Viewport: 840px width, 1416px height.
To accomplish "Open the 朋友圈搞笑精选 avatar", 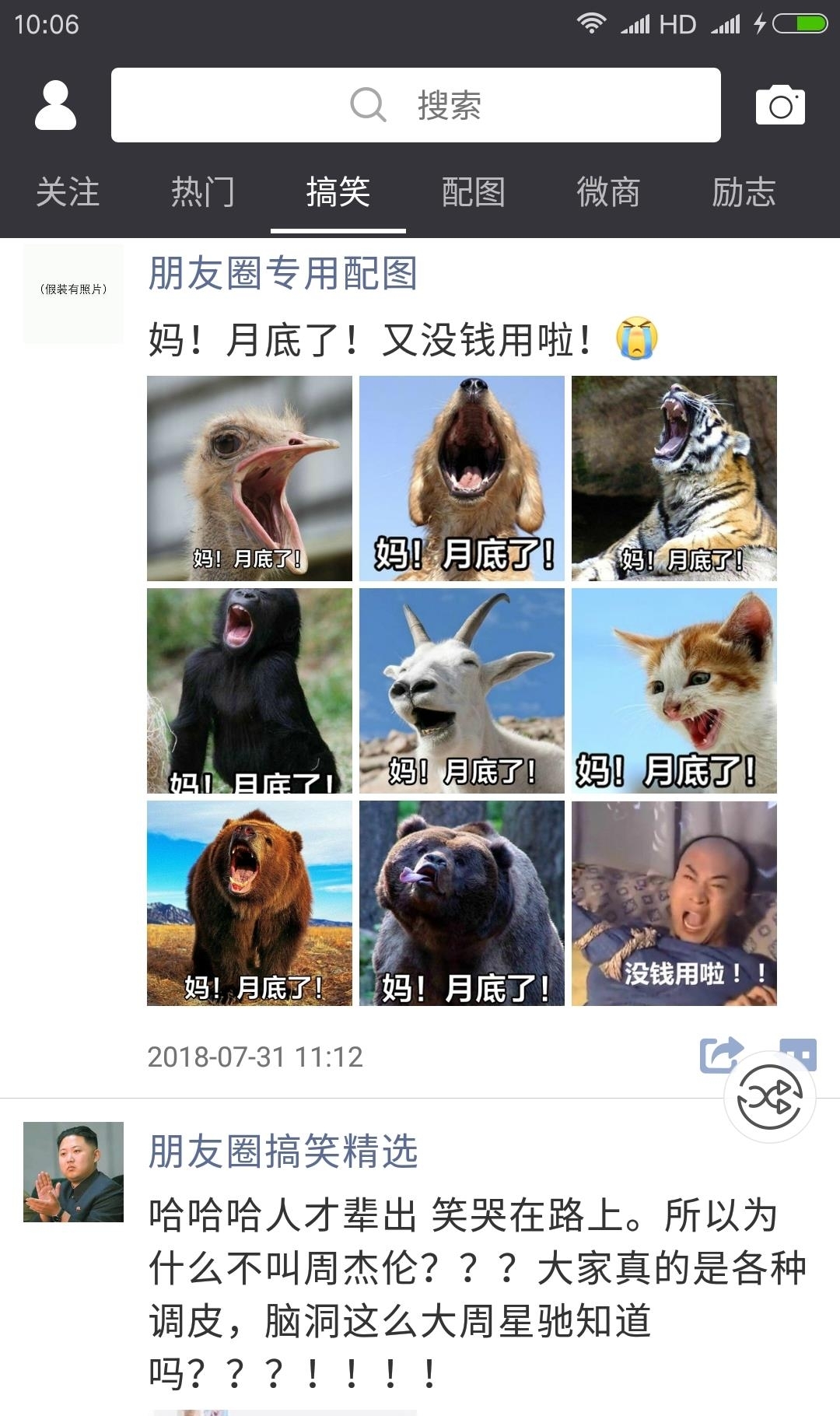I will coord(73,1172).
